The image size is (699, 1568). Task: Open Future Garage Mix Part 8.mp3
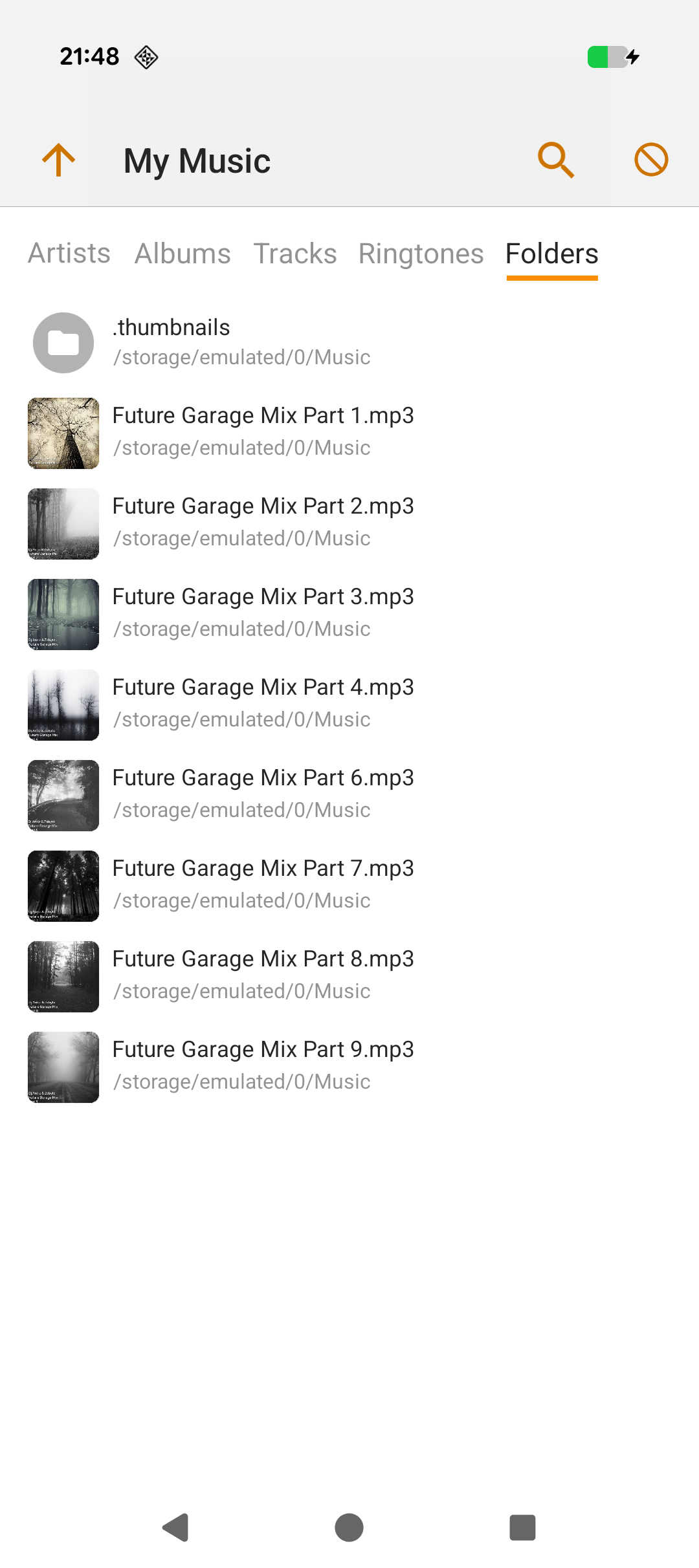tap(262, 975)
